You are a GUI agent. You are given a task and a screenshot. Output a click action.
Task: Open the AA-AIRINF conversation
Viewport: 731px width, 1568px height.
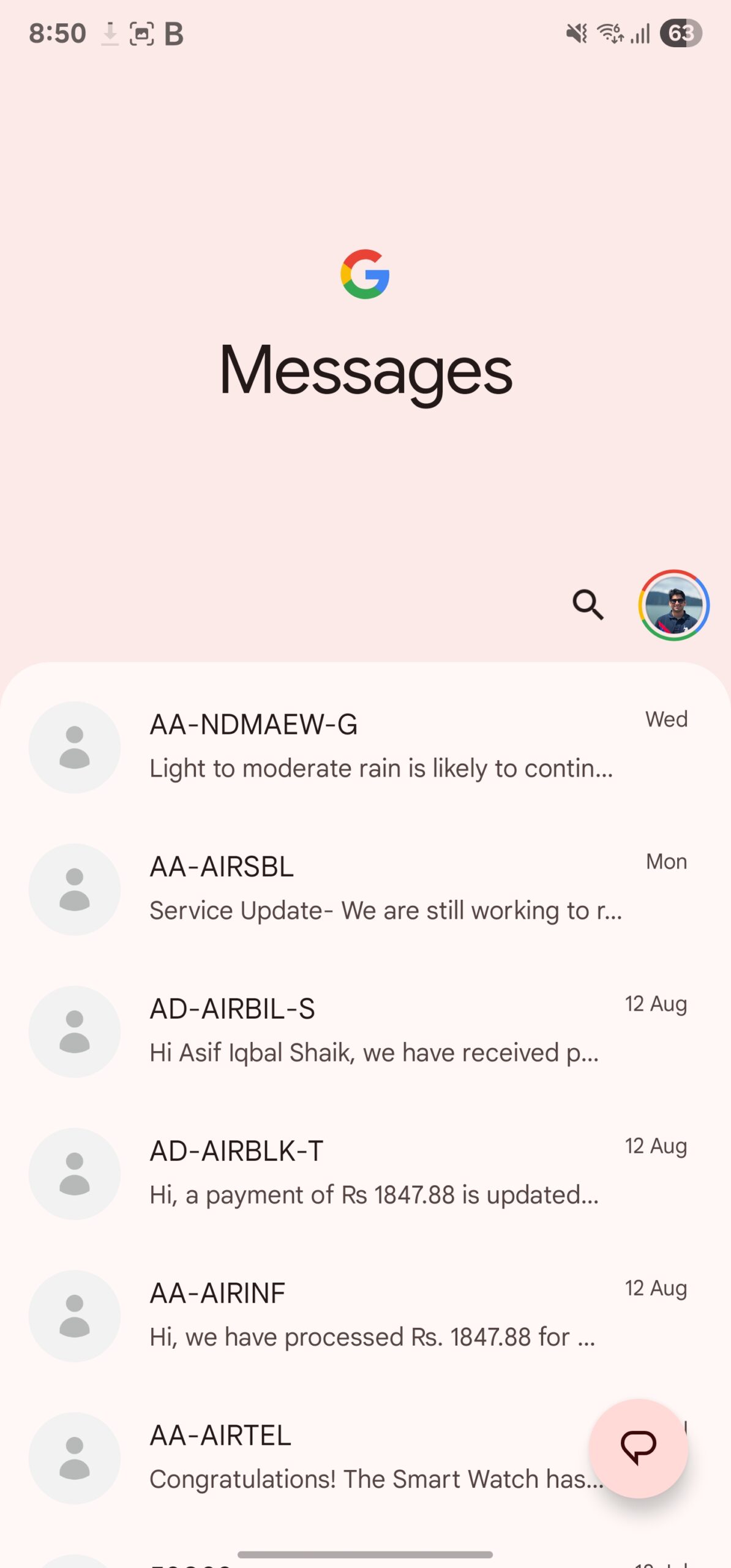380,1314
